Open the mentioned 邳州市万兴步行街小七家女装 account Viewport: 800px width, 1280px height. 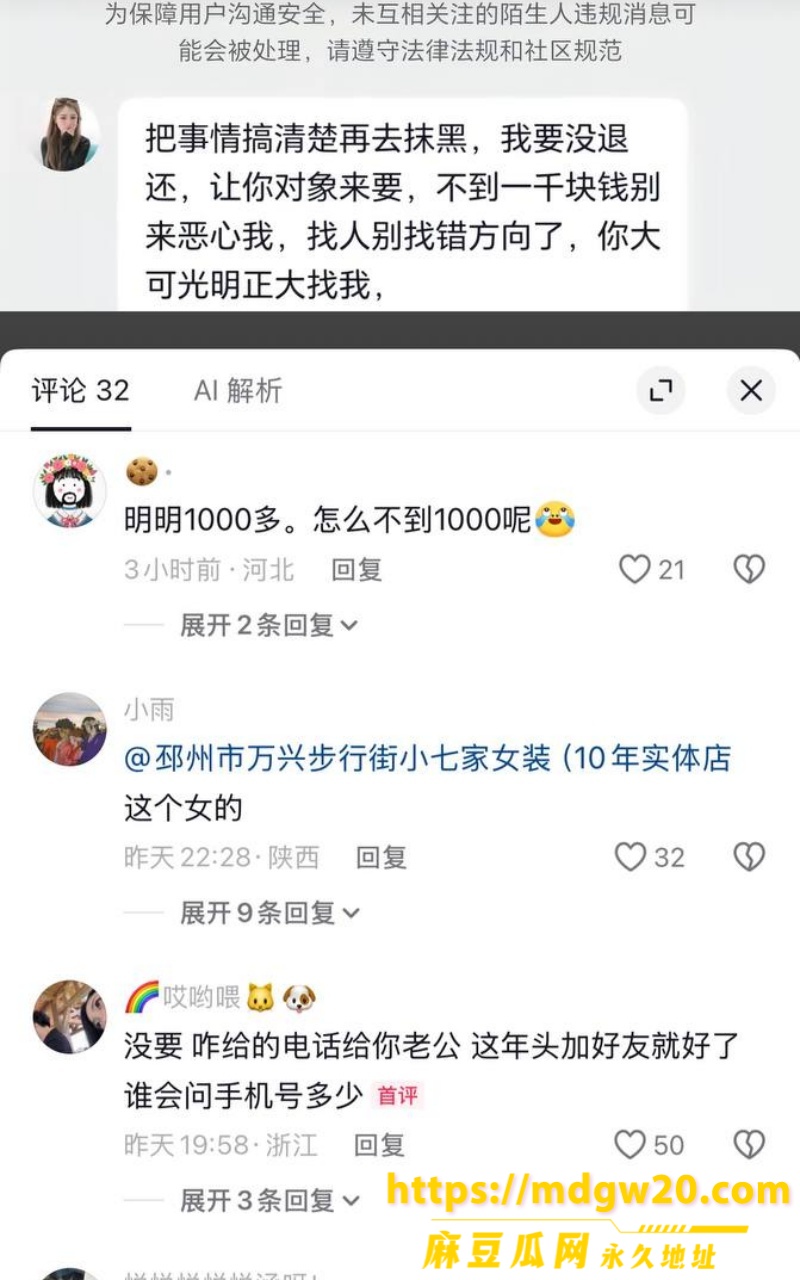click(x=427, y=758)
